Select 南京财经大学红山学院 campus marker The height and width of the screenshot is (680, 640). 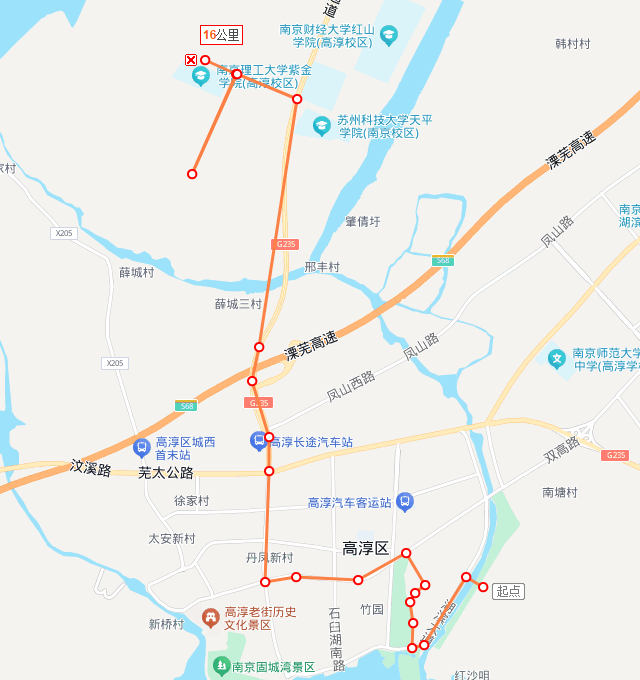(389, 36)
